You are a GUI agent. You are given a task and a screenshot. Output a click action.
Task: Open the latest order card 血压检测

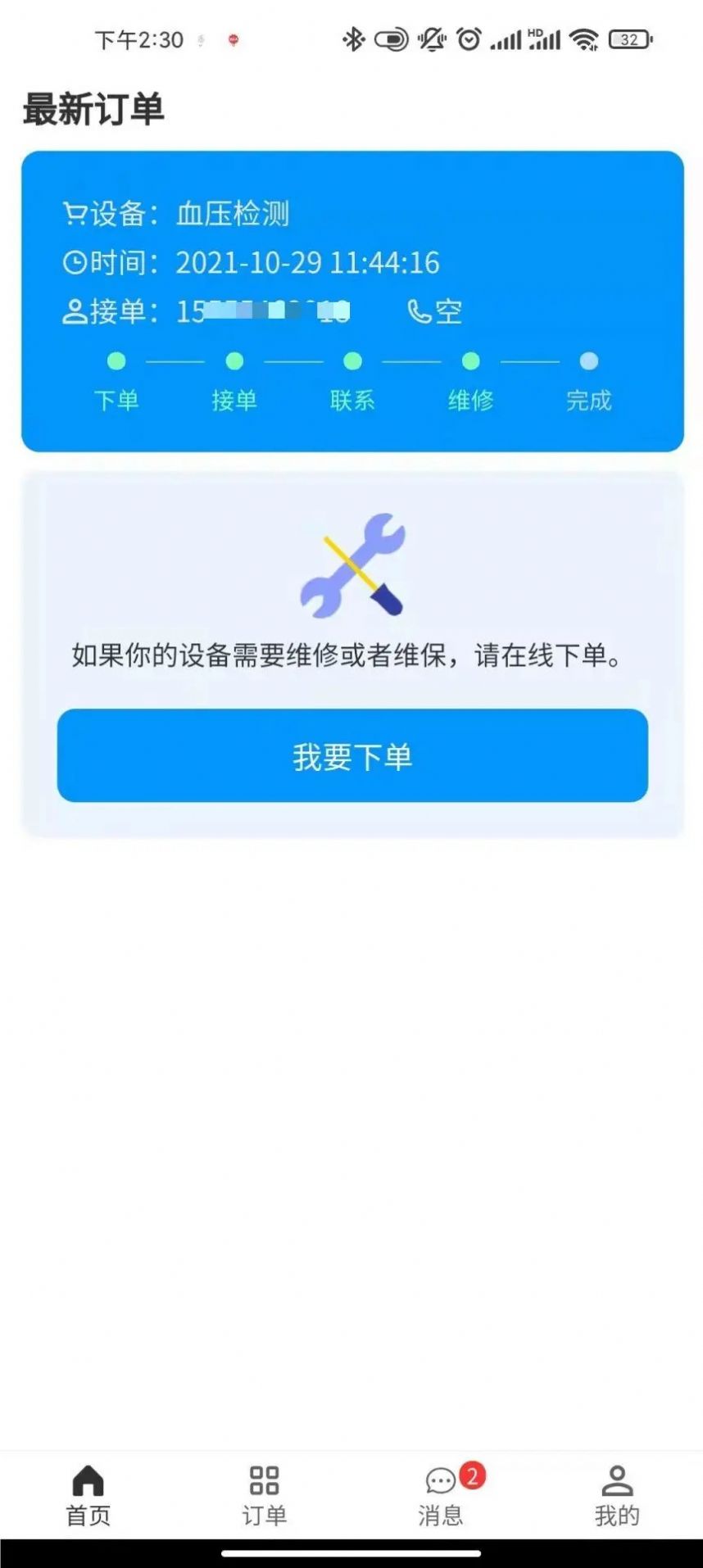(x=352, y=299)
